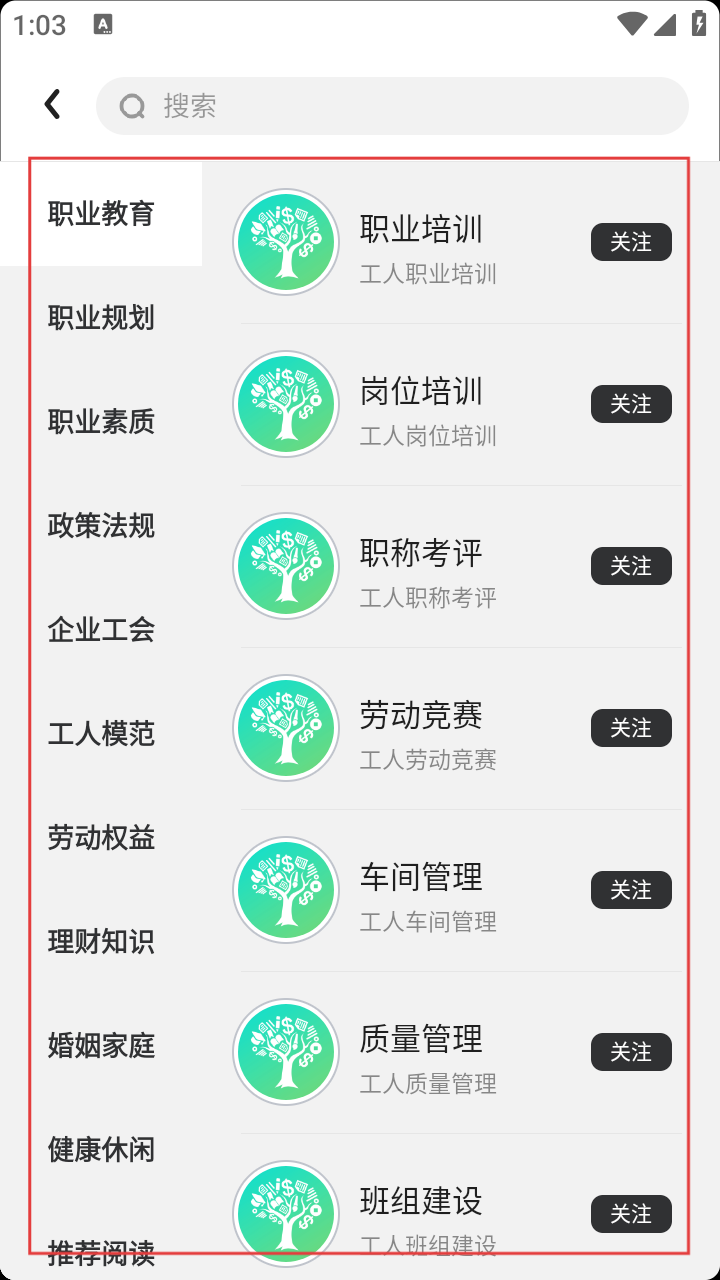Follow the 职业培训 channel
720x1280 pixels.
(x=631, y=242)
